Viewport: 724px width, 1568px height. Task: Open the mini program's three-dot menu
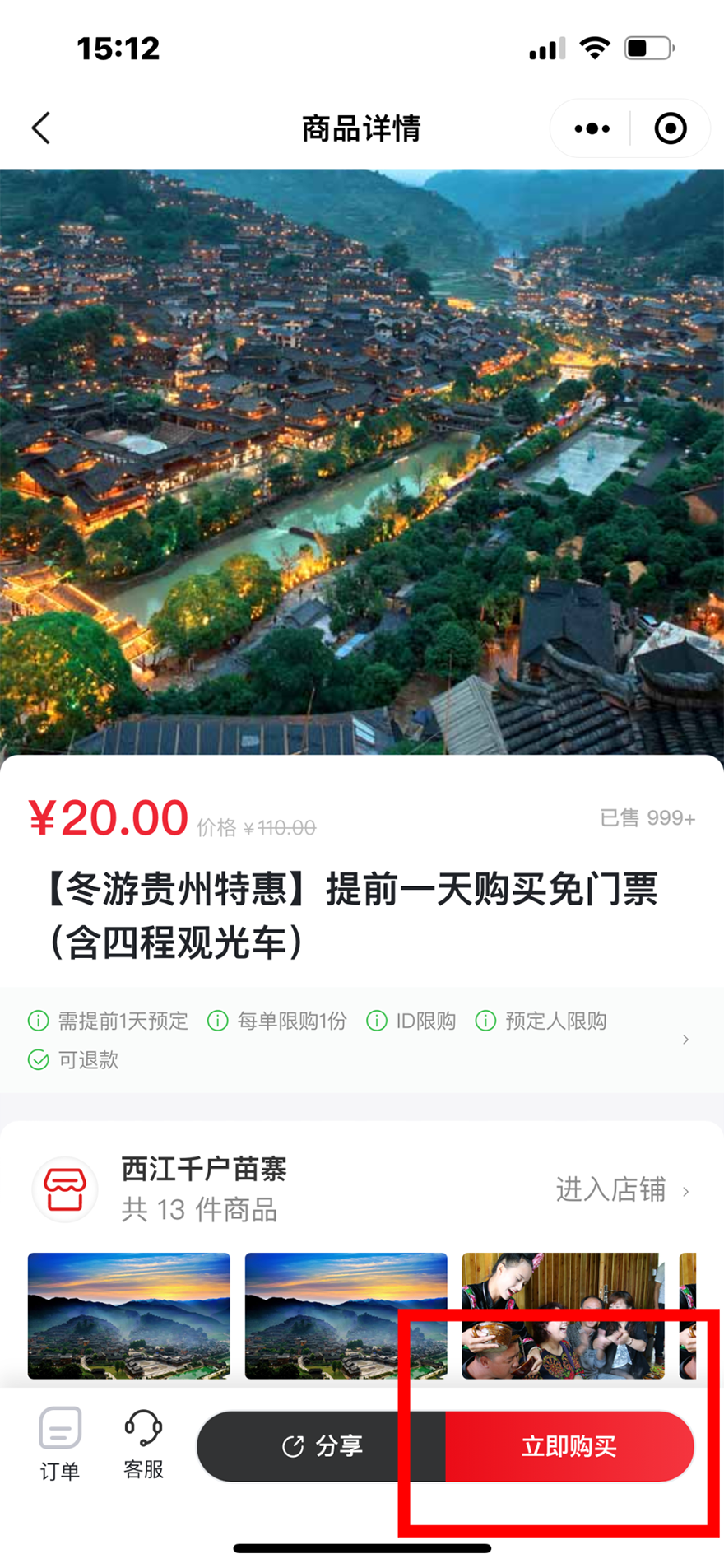[x=592, y=128]
